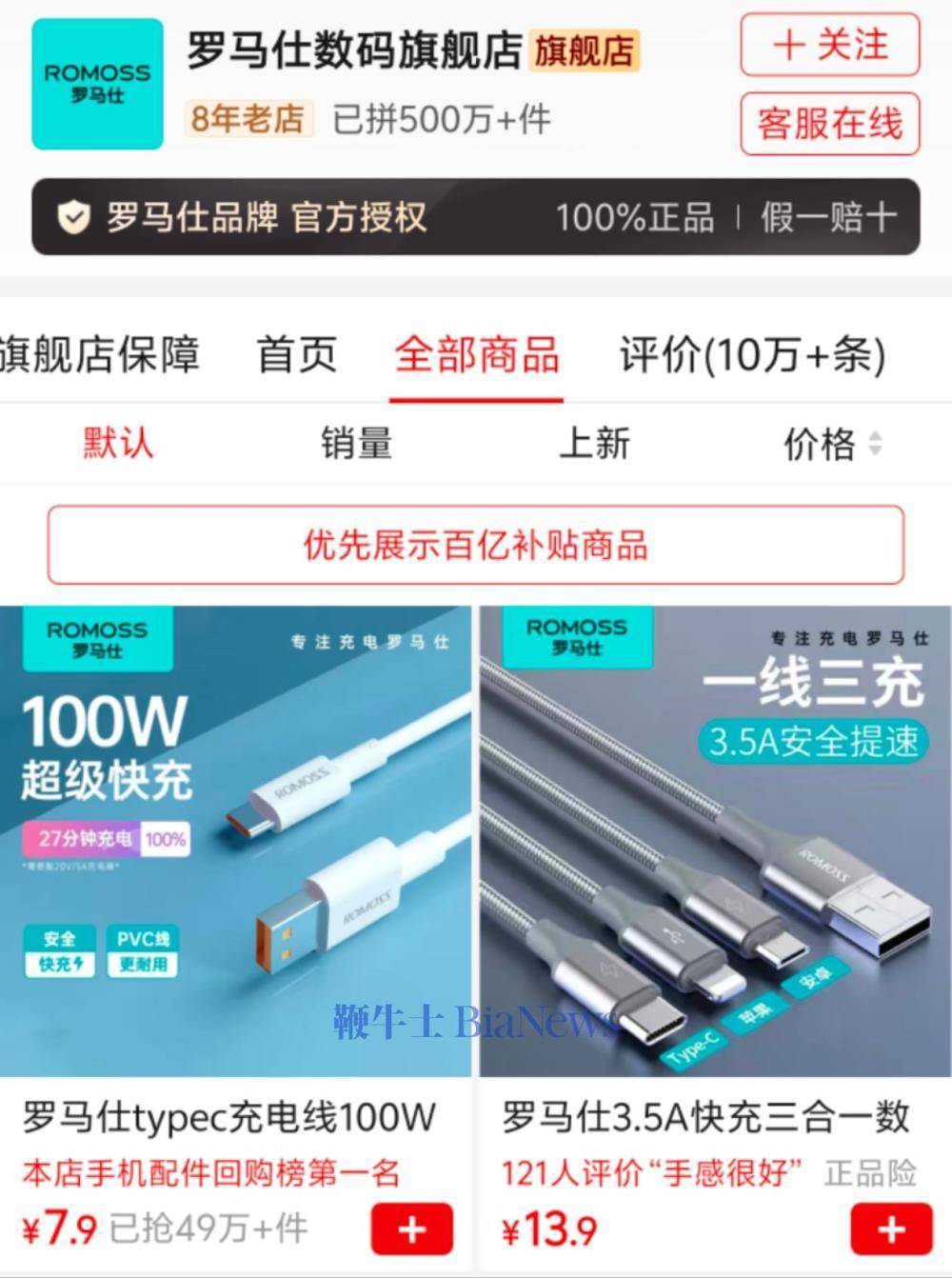
Task: Go to the 首页 tab
Action: pyautogui.click(x=295, y=355)
